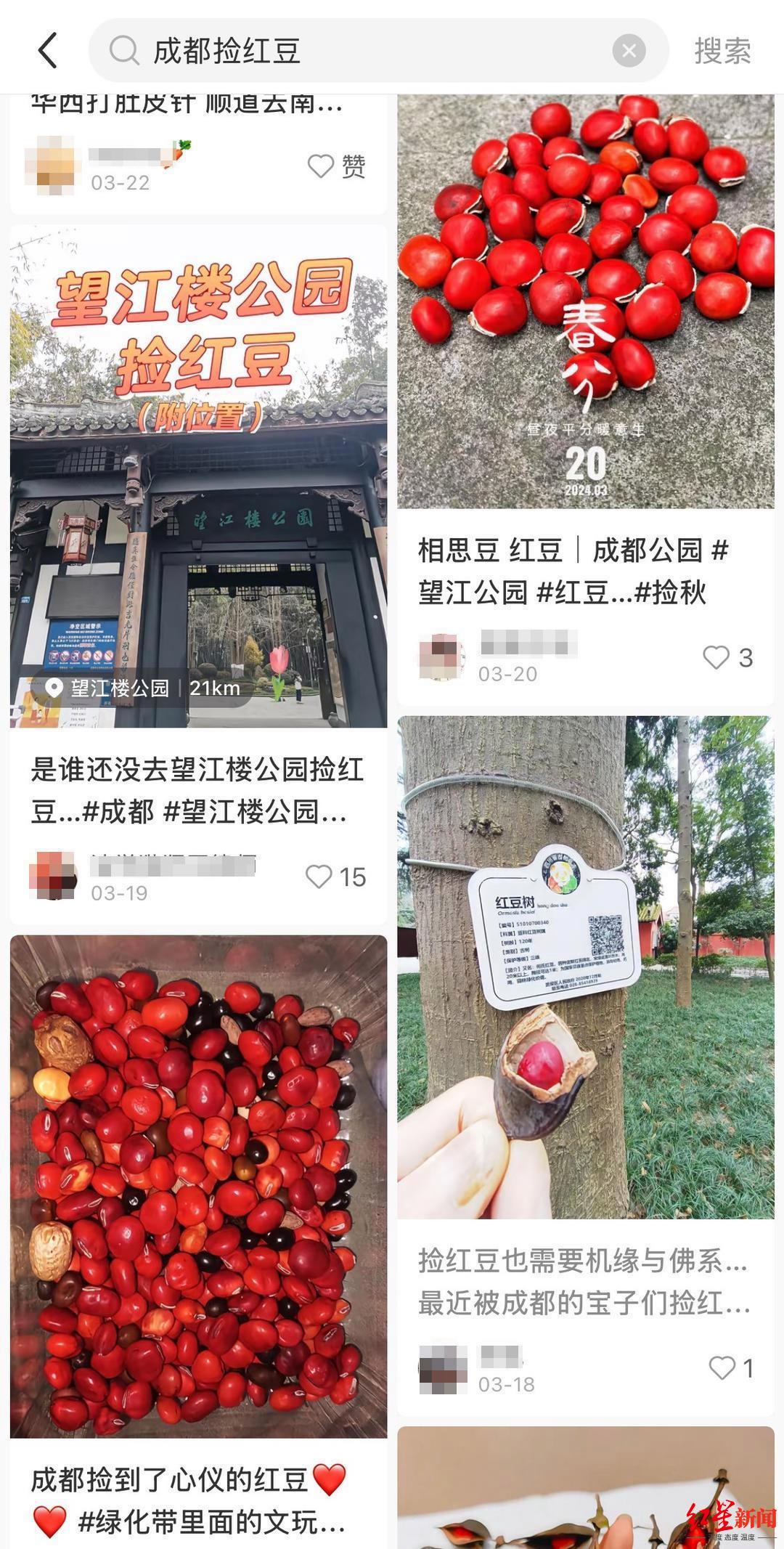Open the 红豆树 tree label photo post
The image size is (784, 1549).
pyautogui.click(x=585, y=966)
